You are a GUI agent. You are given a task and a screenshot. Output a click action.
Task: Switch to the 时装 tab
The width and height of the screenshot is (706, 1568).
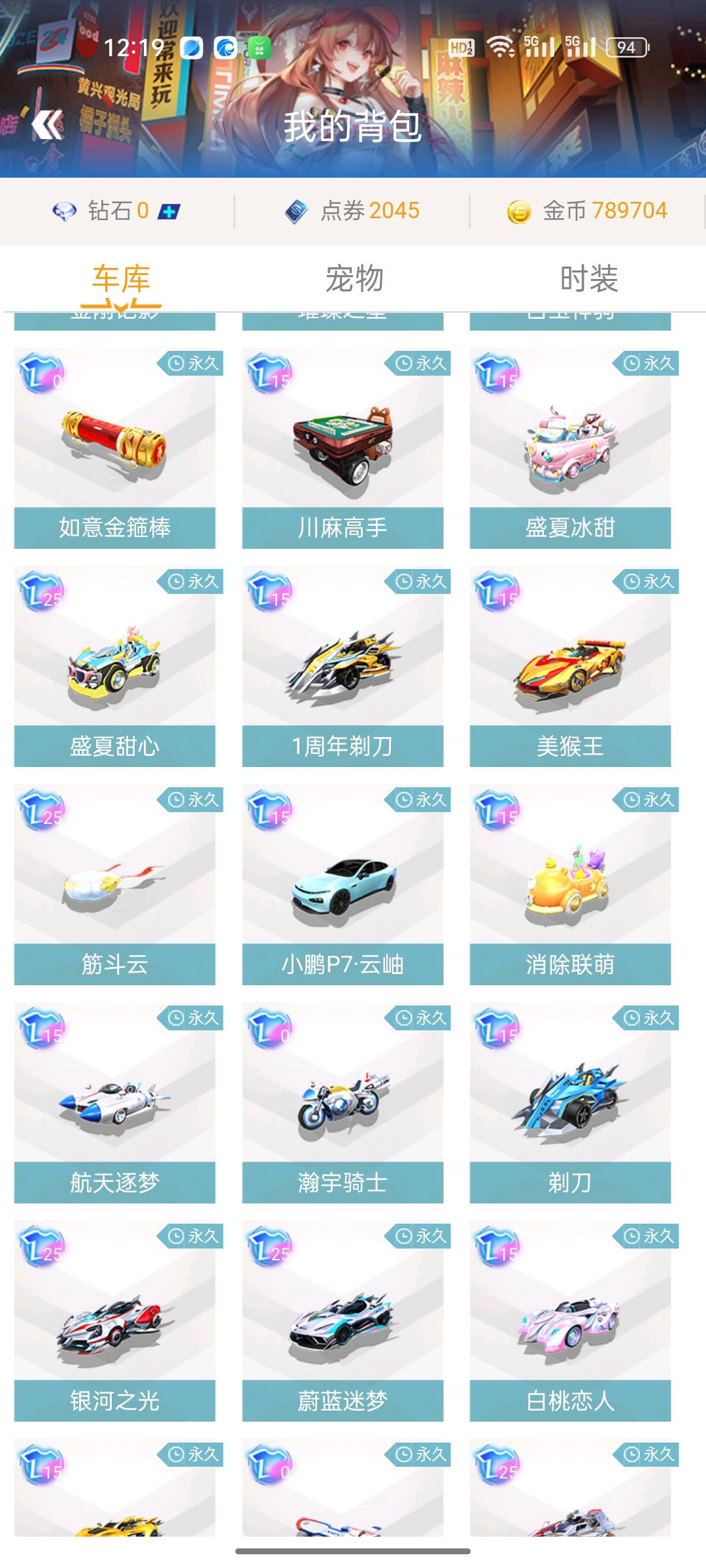(x=588, y=279)
